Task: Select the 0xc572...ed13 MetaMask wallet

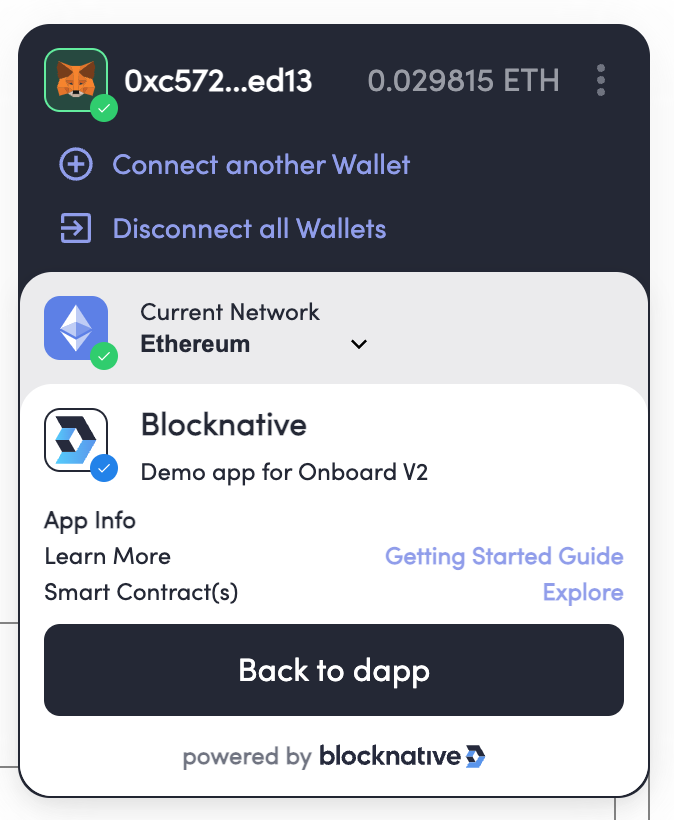Action: [x=218, y=80]
